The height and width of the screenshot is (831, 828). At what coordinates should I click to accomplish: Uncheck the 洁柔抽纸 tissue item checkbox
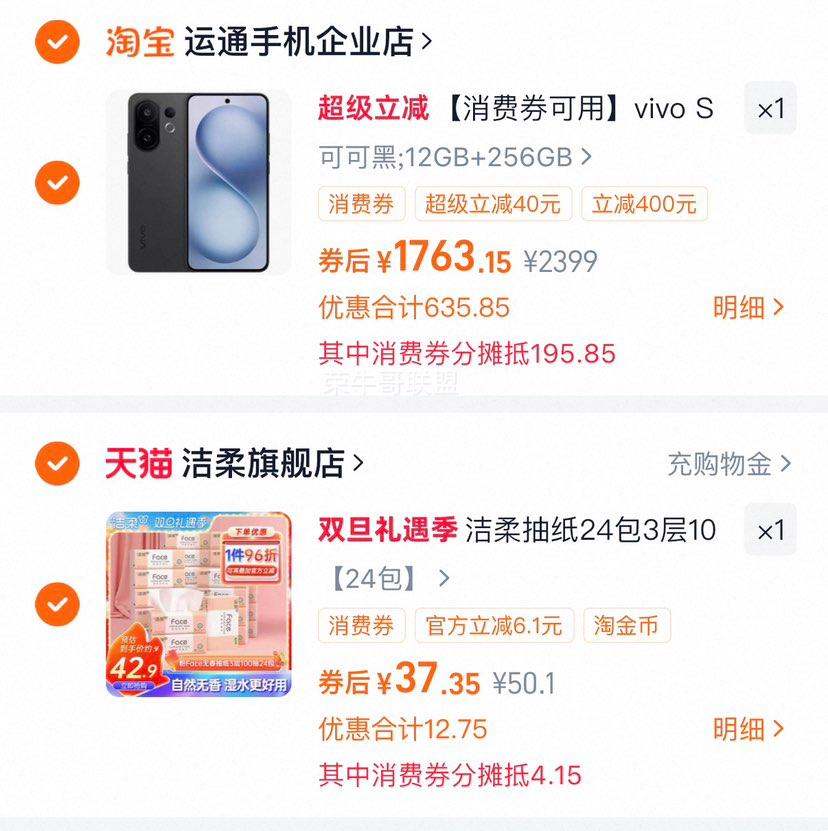57,604
